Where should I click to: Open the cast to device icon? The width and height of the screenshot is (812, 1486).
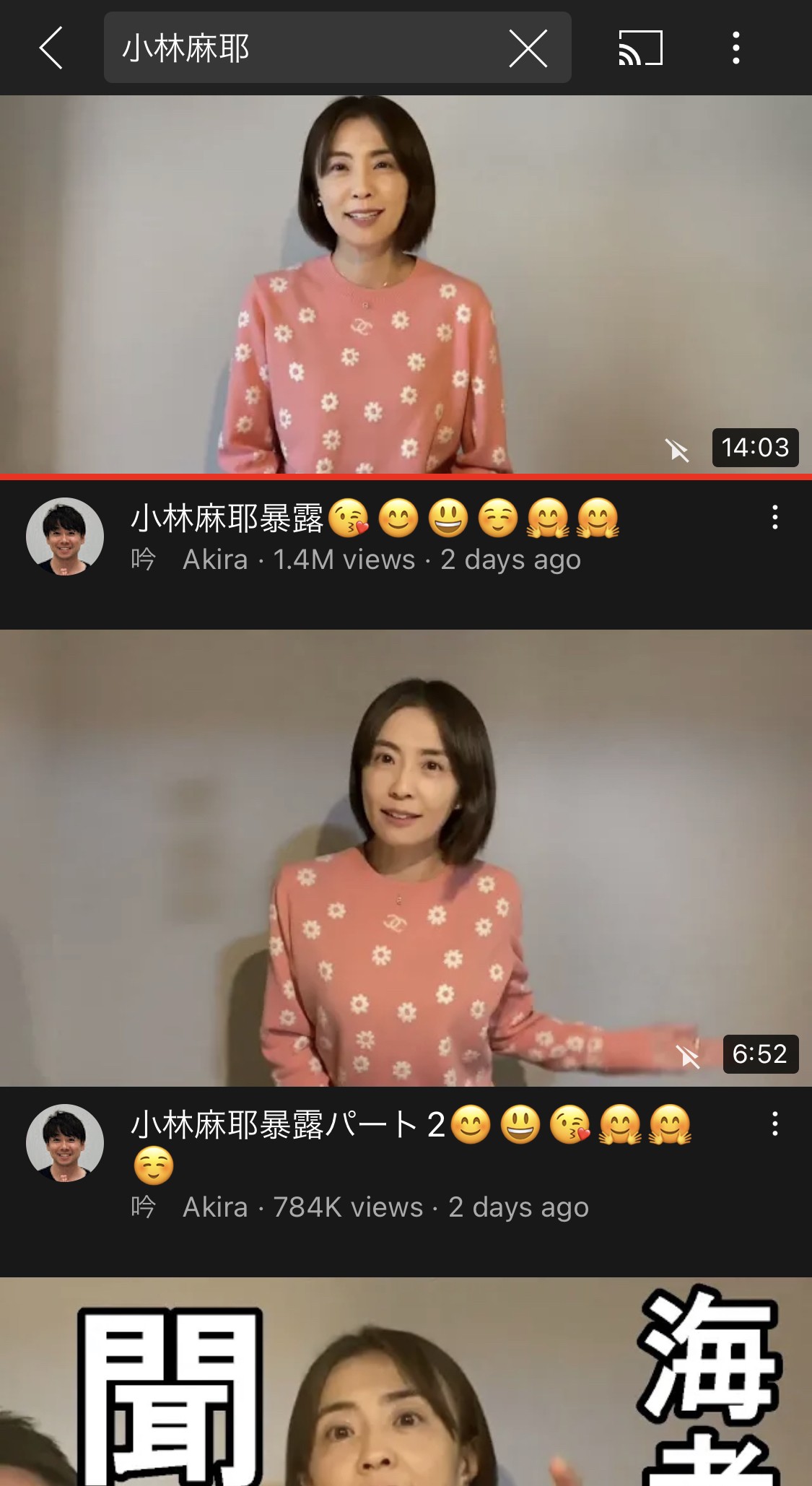point(640,48)
